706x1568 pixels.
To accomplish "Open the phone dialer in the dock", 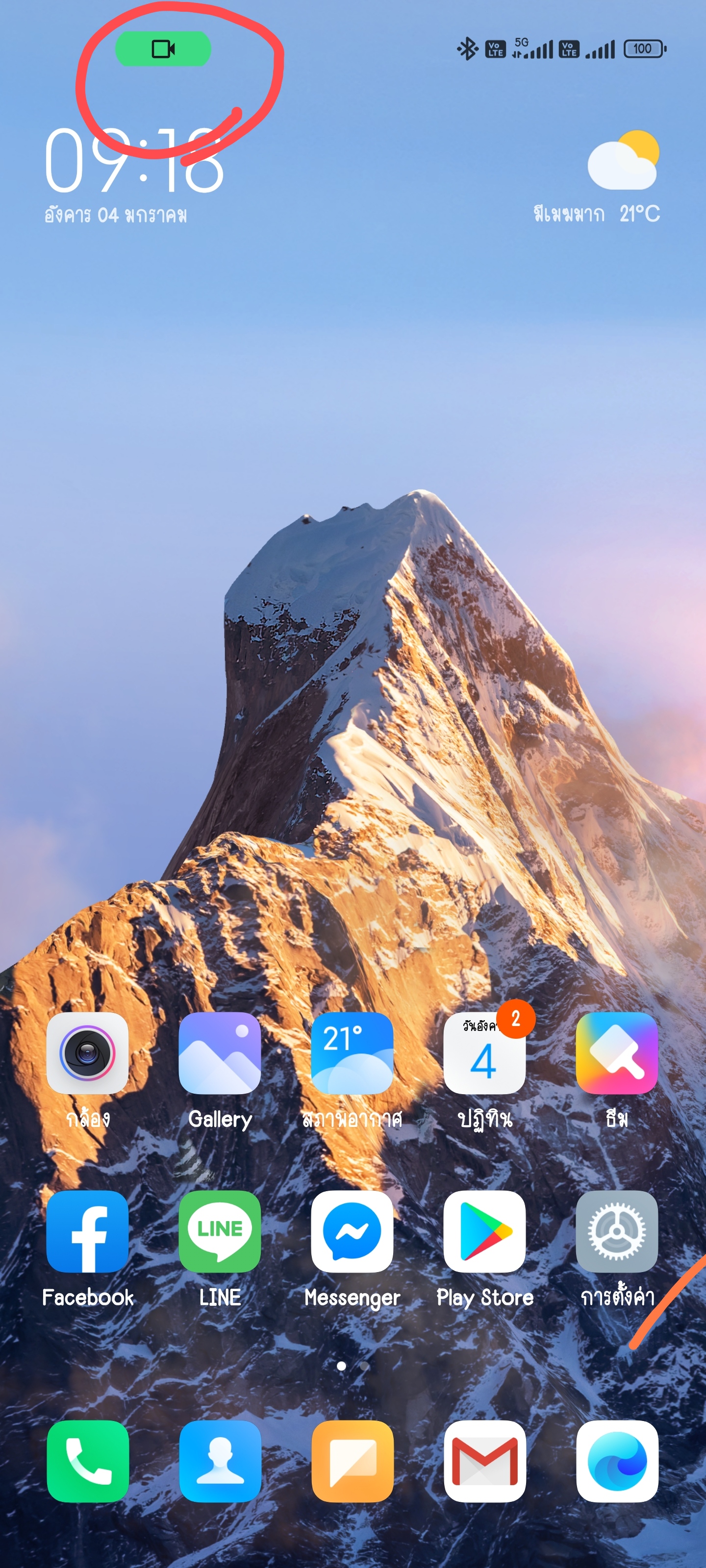I will (x=88, y=1461).
